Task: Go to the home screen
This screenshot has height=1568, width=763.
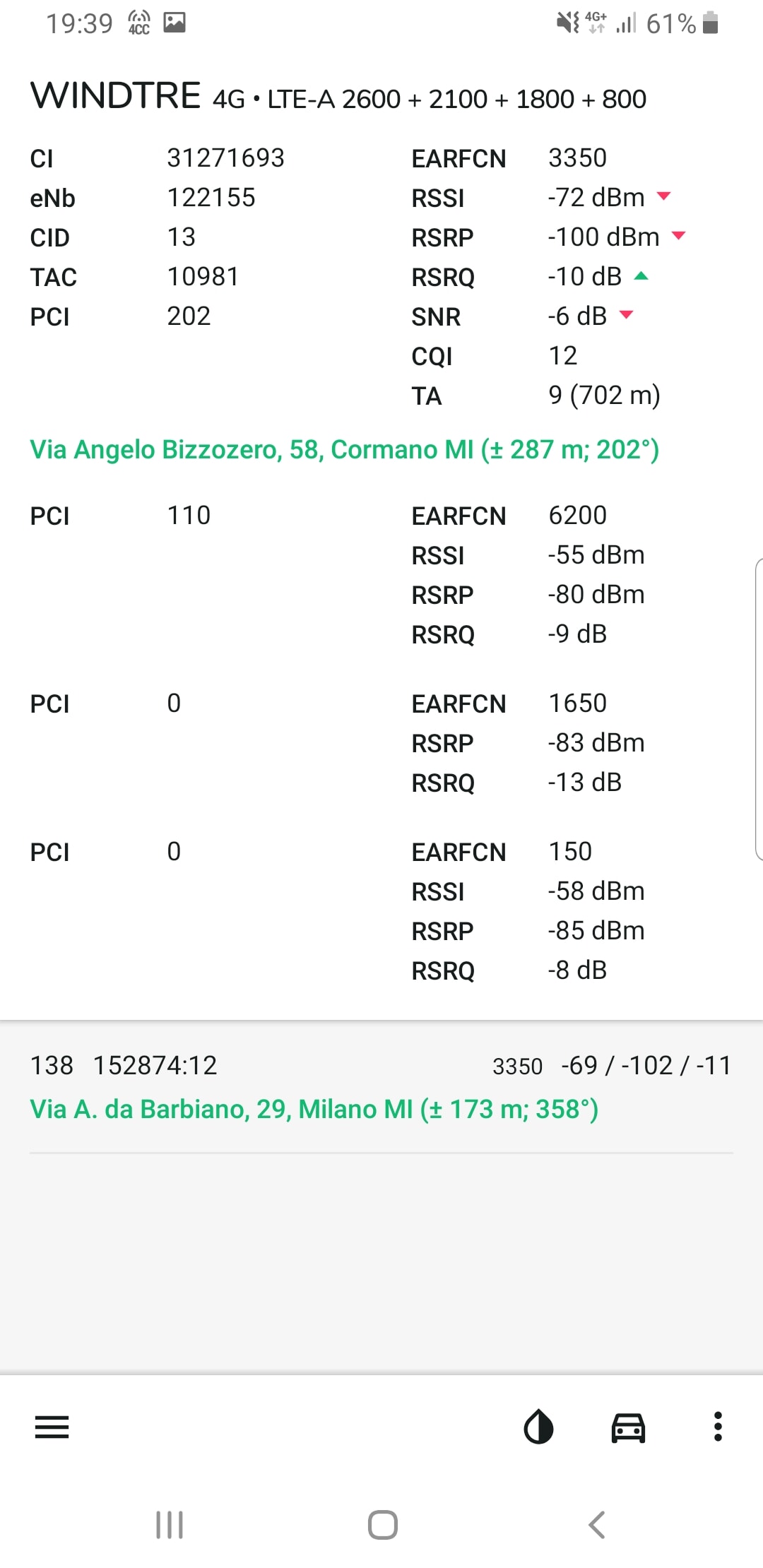Action: [382, 1525]
